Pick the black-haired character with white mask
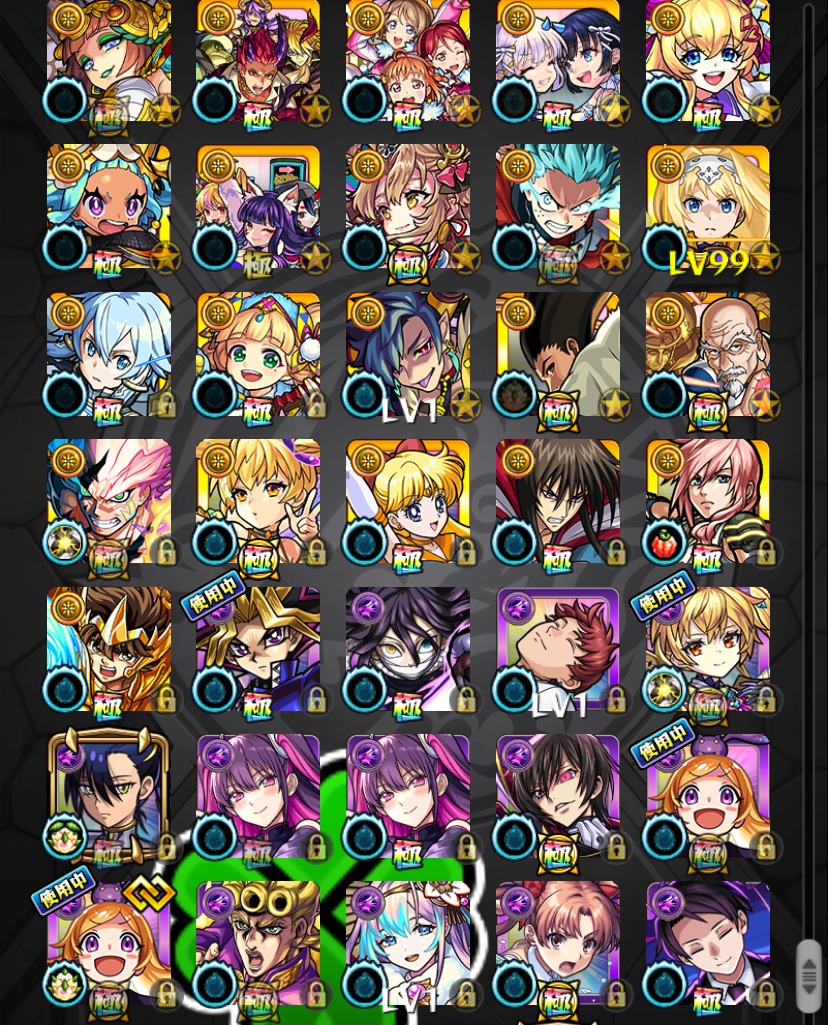The width and height of the screenshot is (828, 1025). [x=408, y=650]
